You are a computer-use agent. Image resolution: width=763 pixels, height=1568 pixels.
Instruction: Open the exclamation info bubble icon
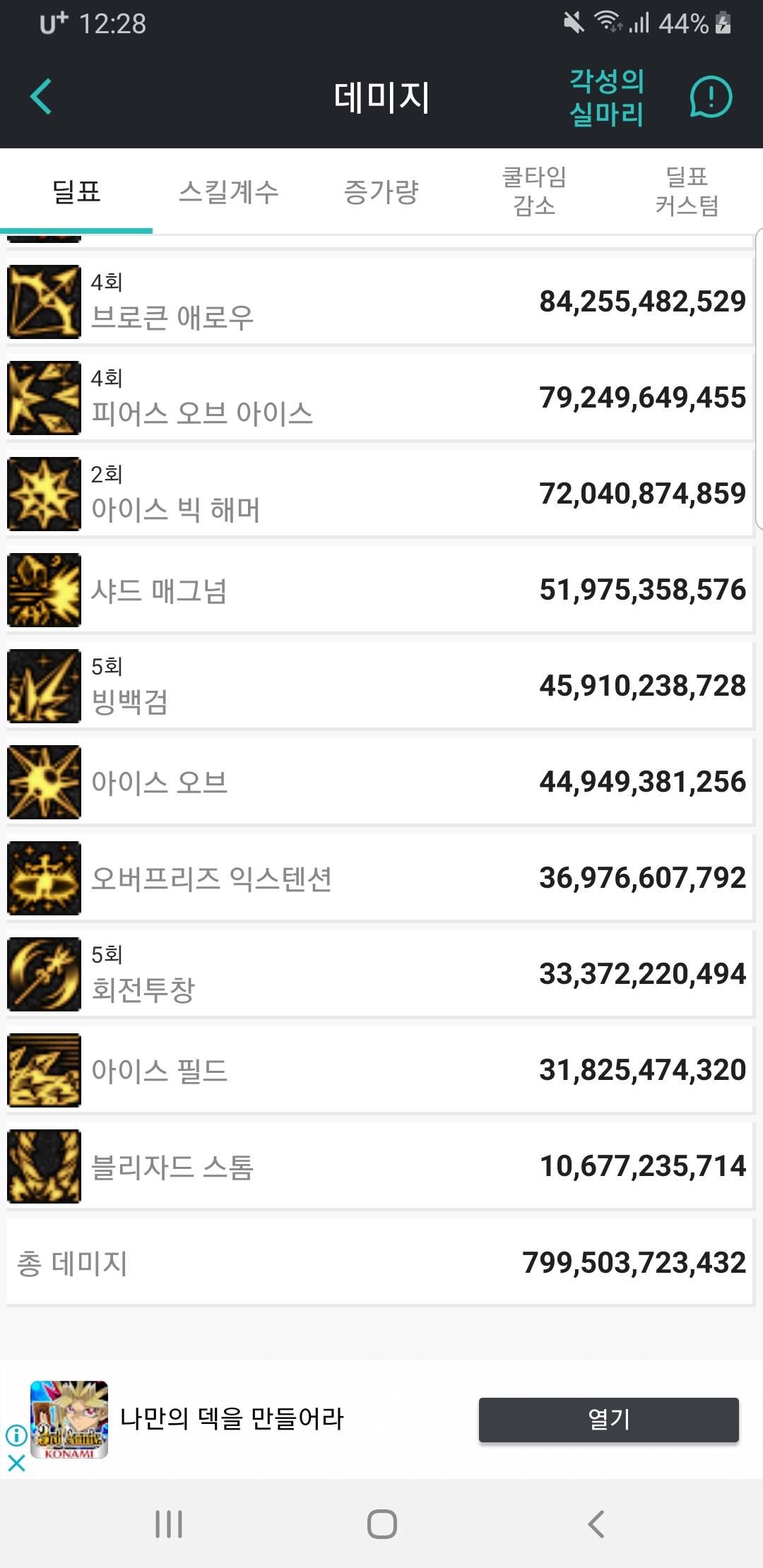pos(711,97)
